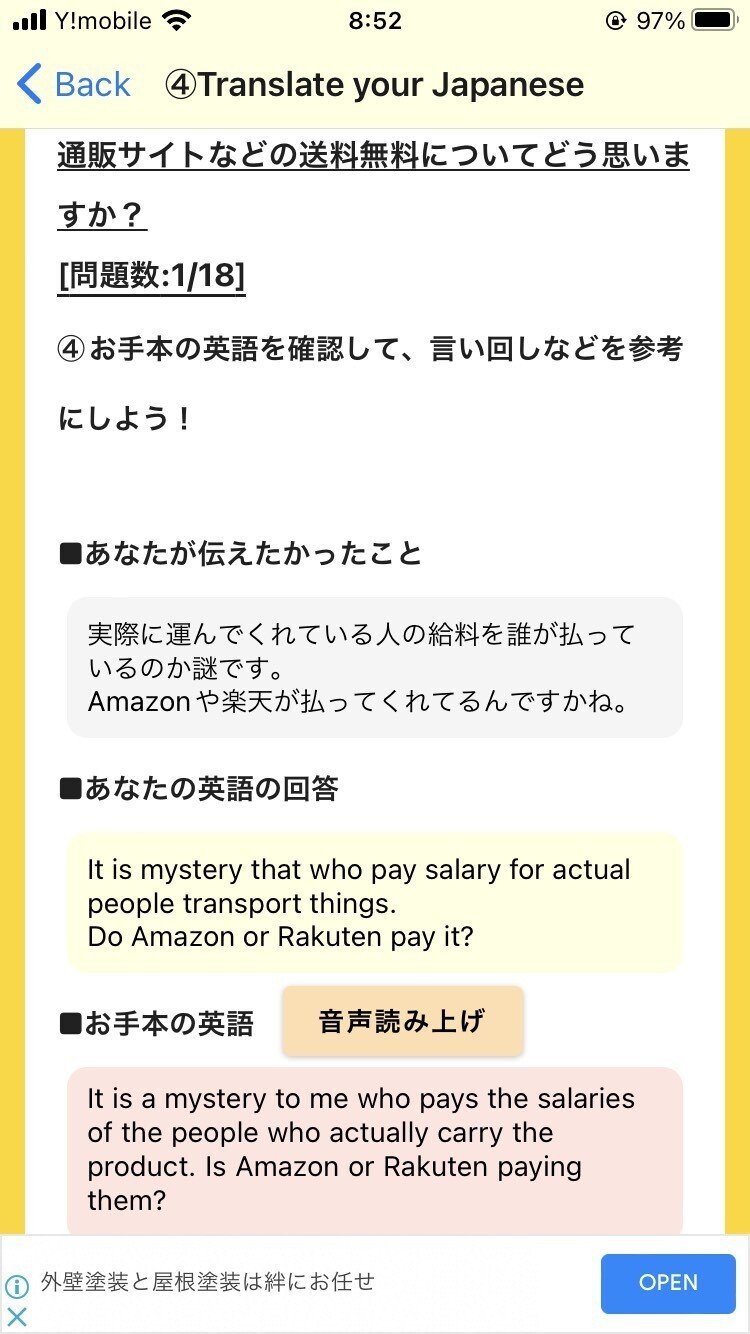Tap the OPEN button on the ad

[x=667, y=1283]
